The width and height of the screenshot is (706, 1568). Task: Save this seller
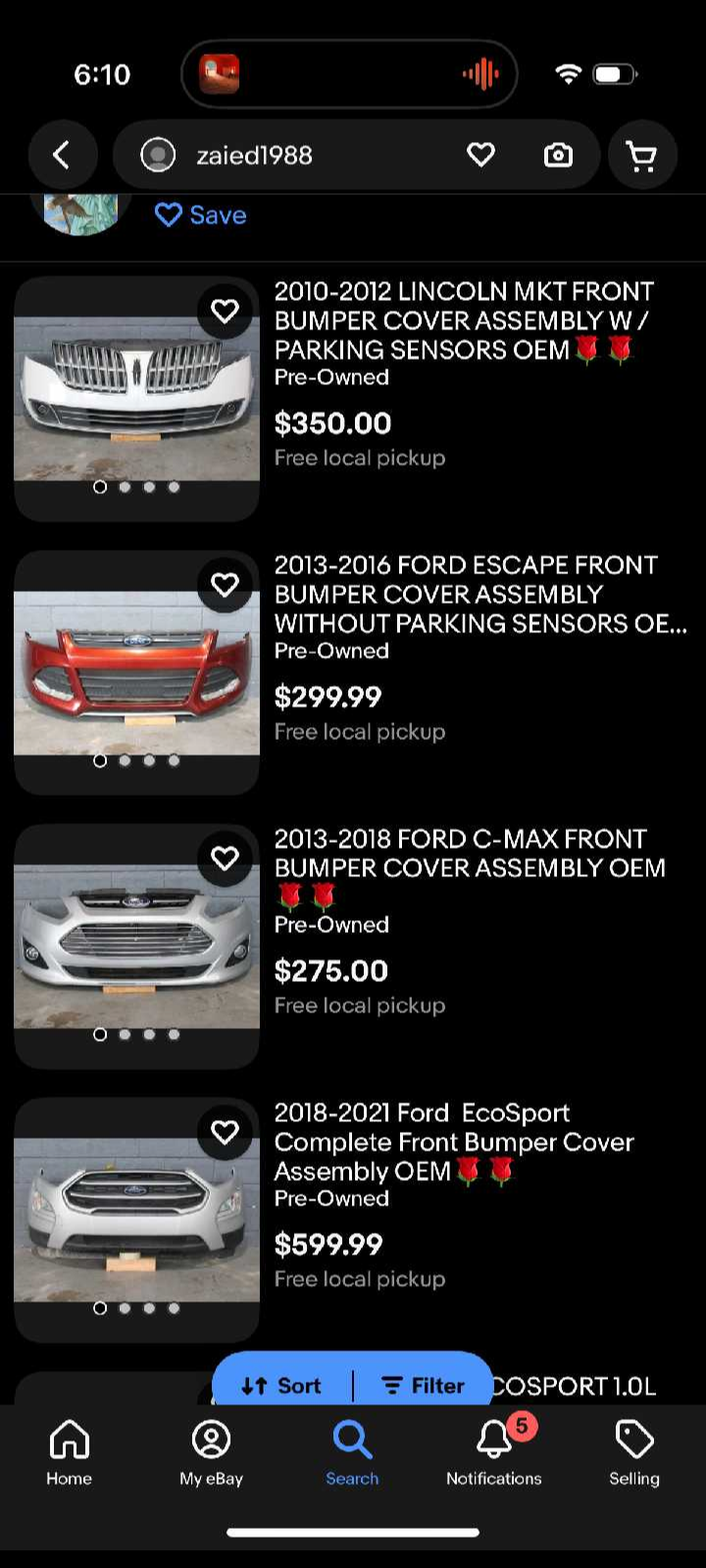click(201, 215)
